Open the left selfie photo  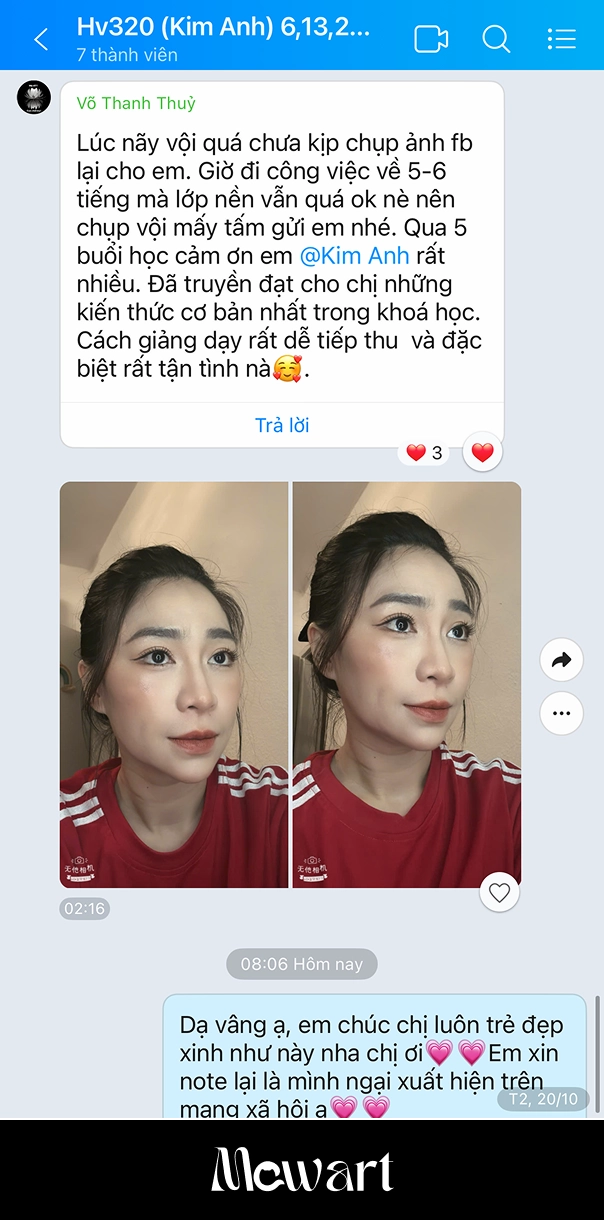(174, 685)
